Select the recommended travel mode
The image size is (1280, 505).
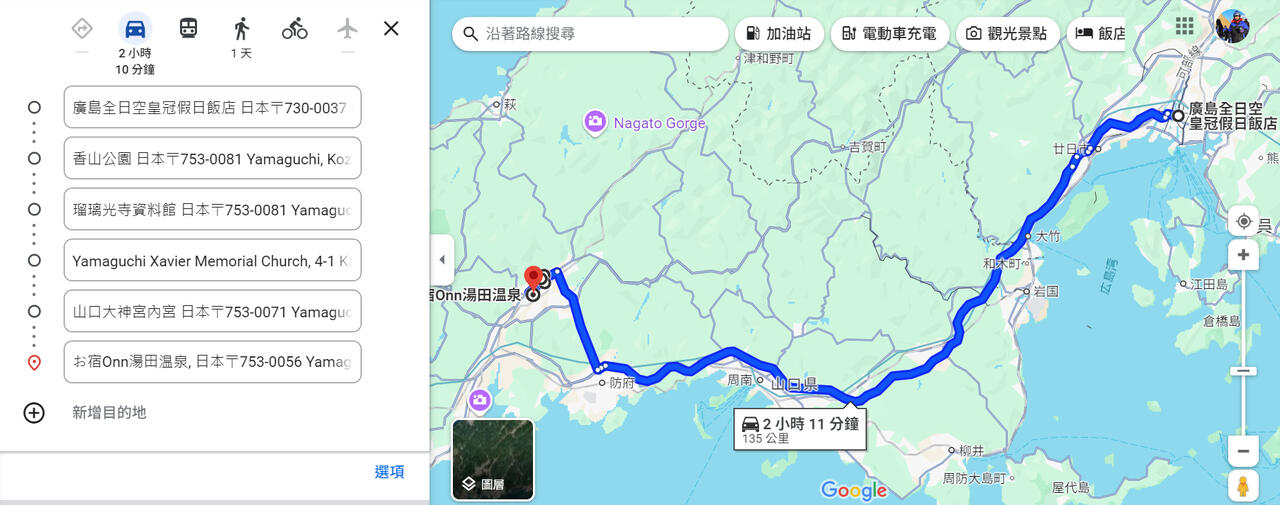(82, 29)
